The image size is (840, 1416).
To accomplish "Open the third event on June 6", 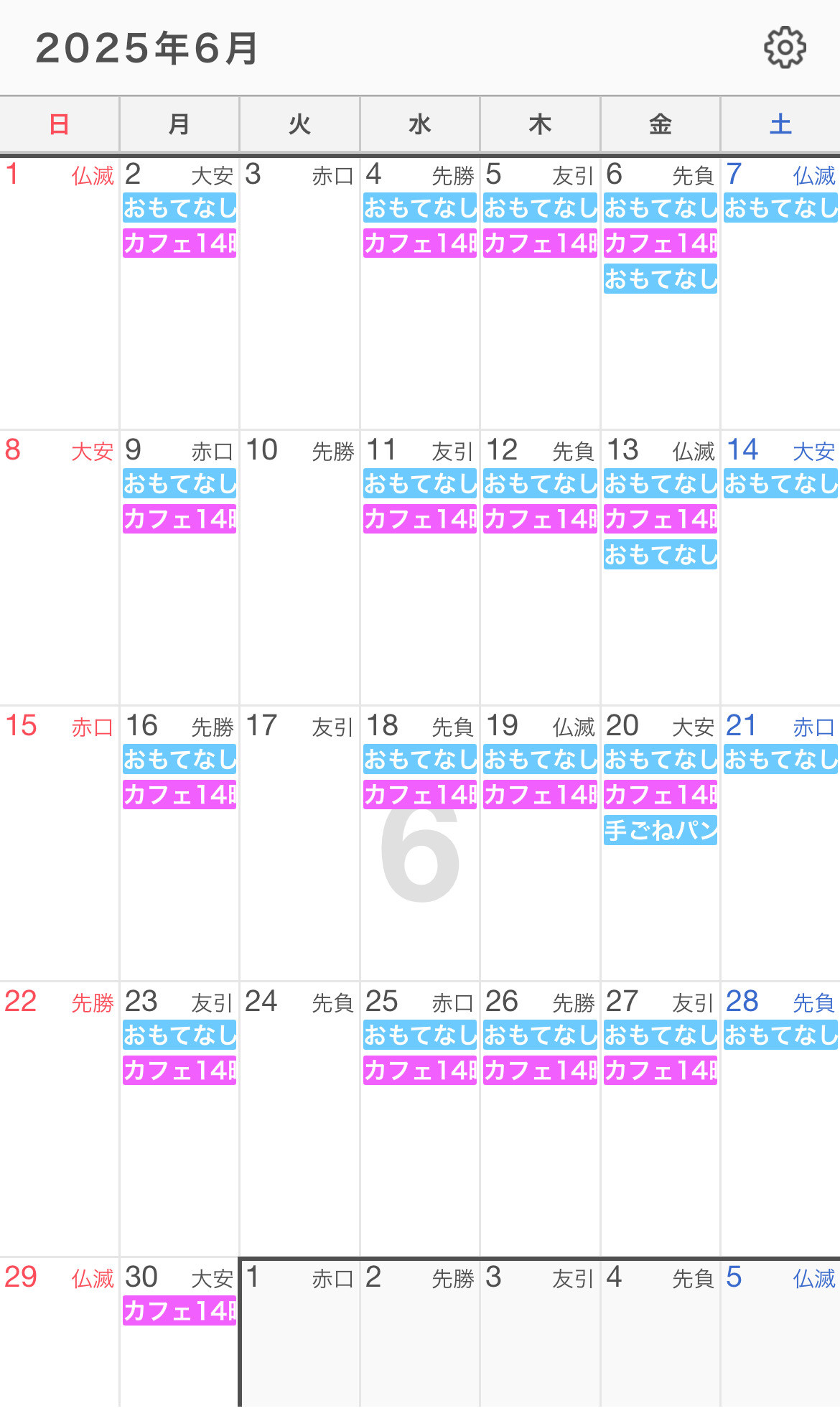I will [x=661, y=279].
